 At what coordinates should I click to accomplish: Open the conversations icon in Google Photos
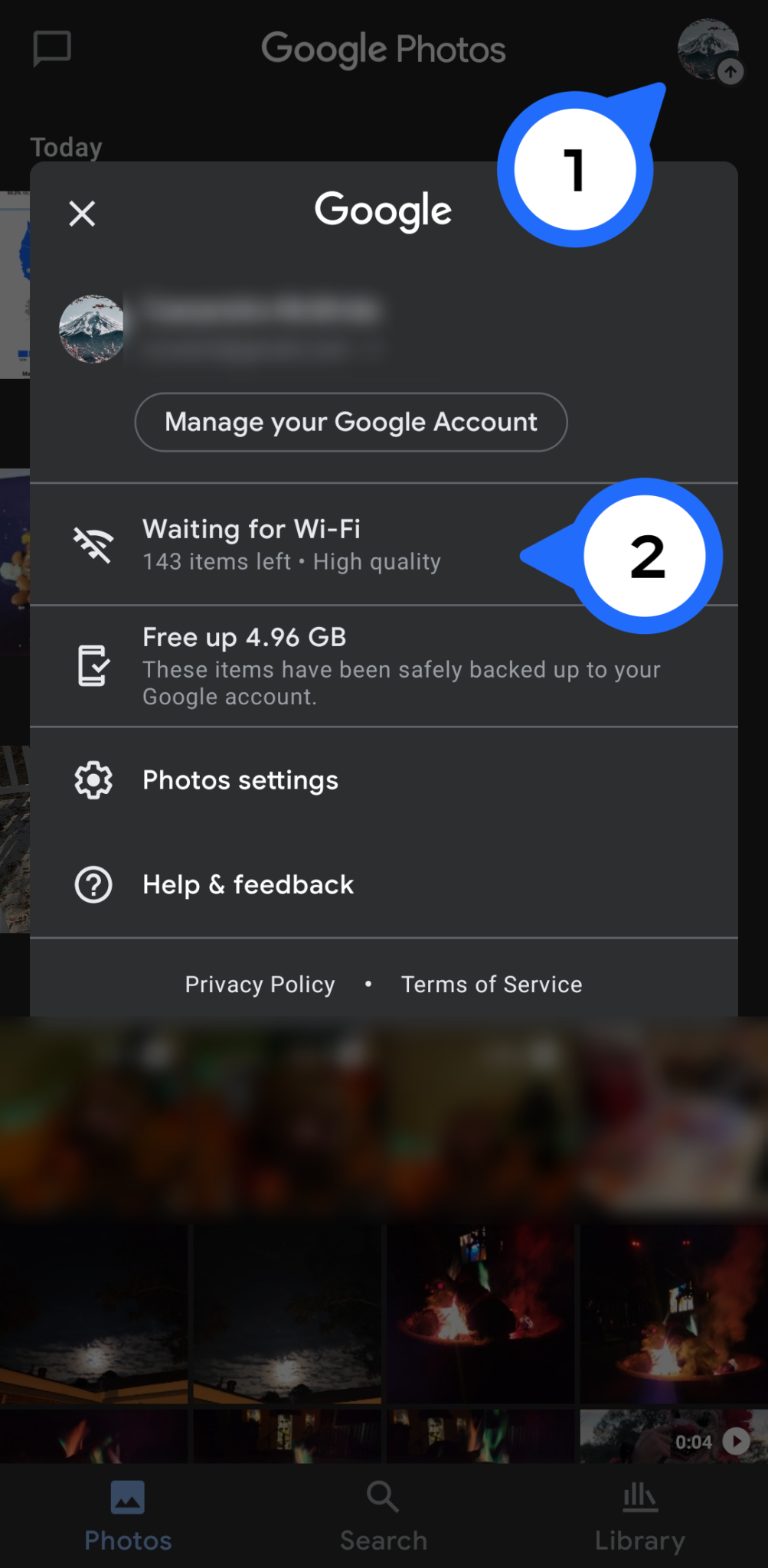(x=51, y=48)
